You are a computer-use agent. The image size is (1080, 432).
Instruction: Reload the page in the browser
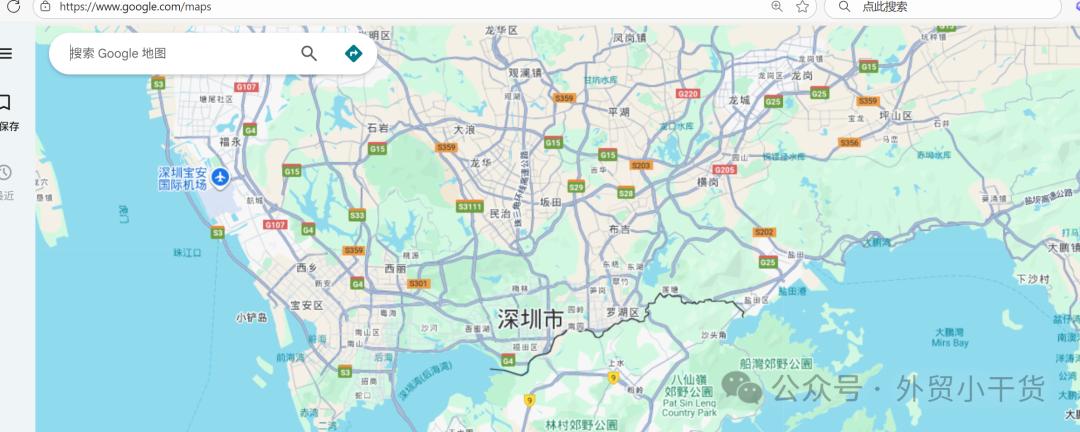(13, 6)
